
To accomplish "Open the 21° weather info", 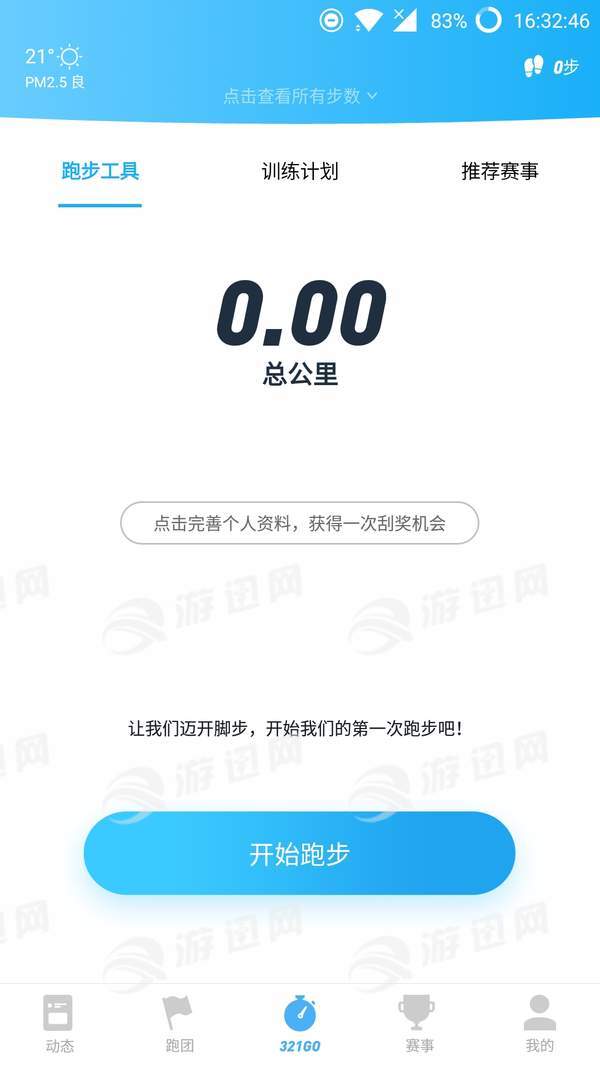I will pos(54,66).
